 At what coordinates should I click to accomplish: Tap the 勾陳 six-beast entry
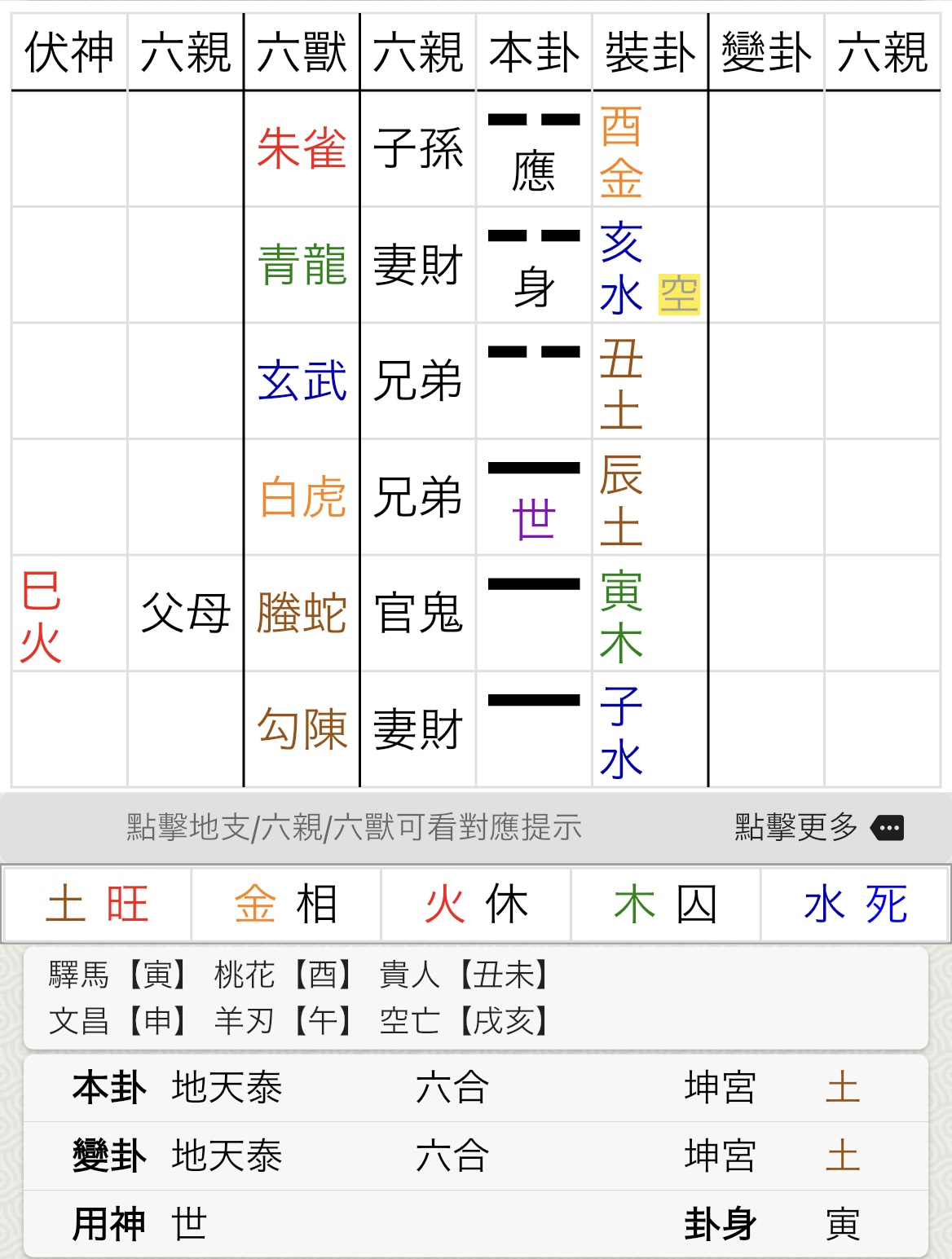pos(302,729)
